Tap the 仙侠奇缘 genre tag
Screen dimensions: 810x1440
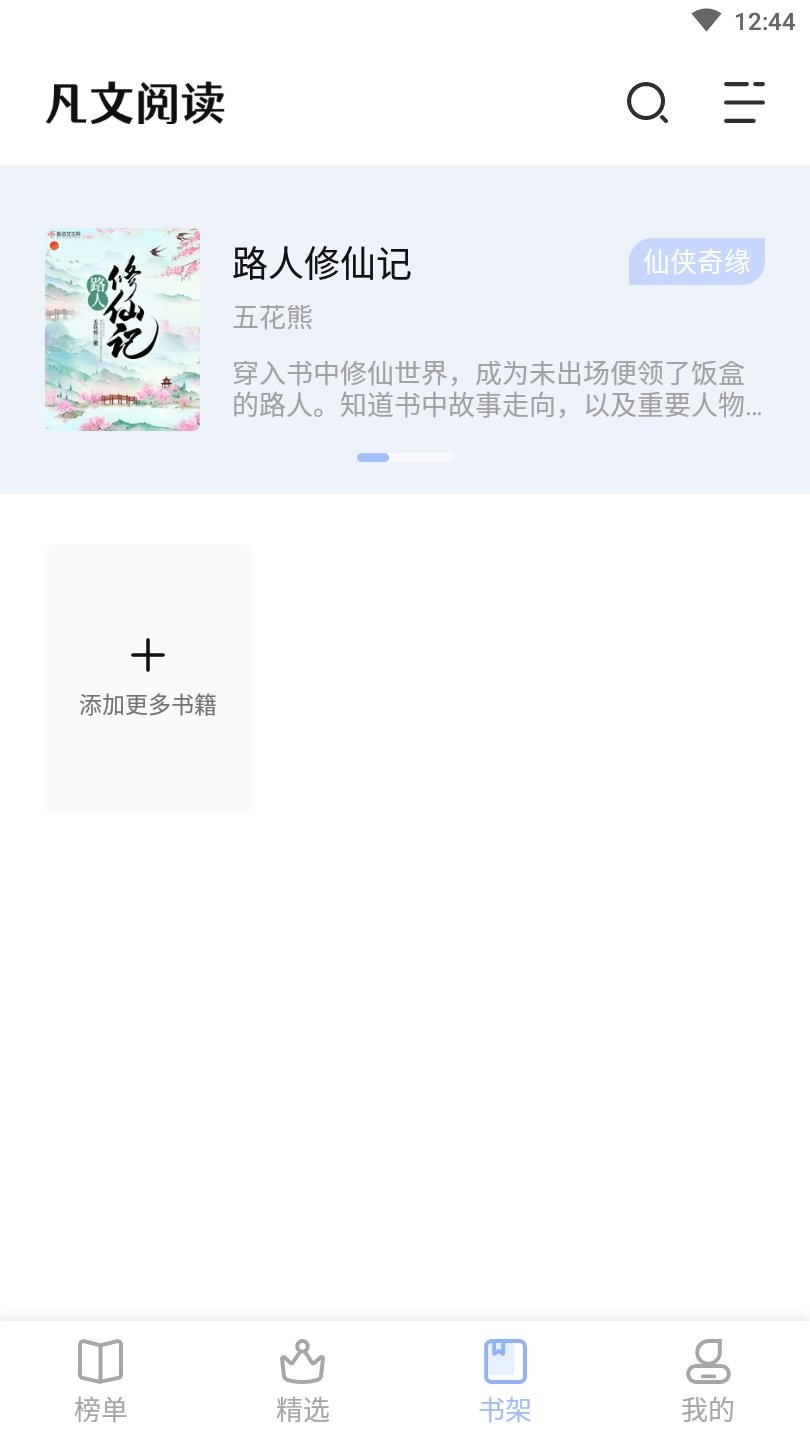(695, 262)
